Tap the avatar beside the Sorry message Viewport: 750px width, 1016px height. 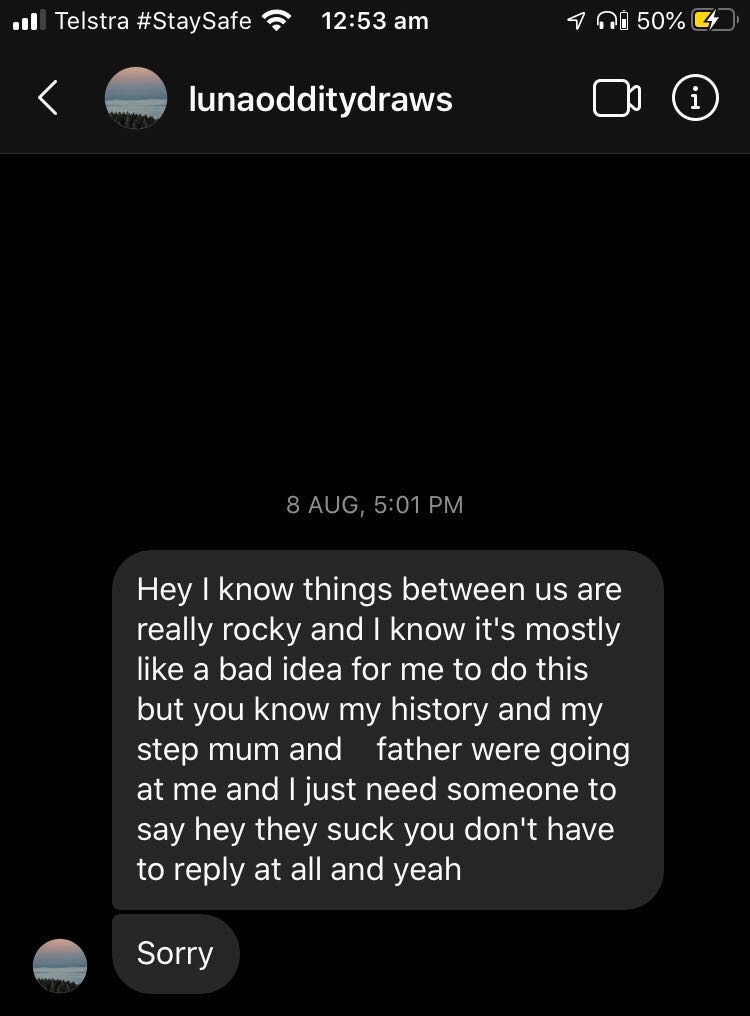pos(60,965)
